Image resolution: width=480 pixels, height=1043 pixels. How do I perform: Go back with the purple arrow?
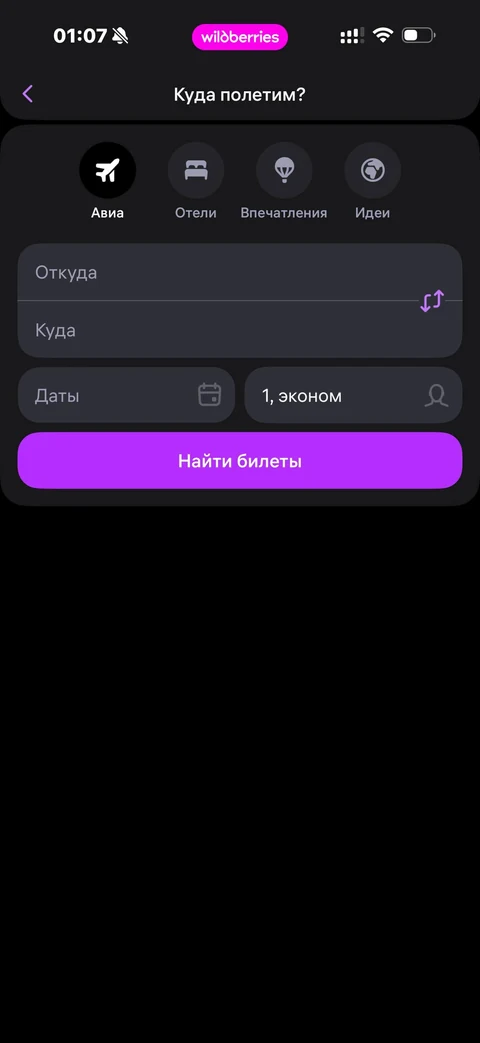click(x=27, y=94)
